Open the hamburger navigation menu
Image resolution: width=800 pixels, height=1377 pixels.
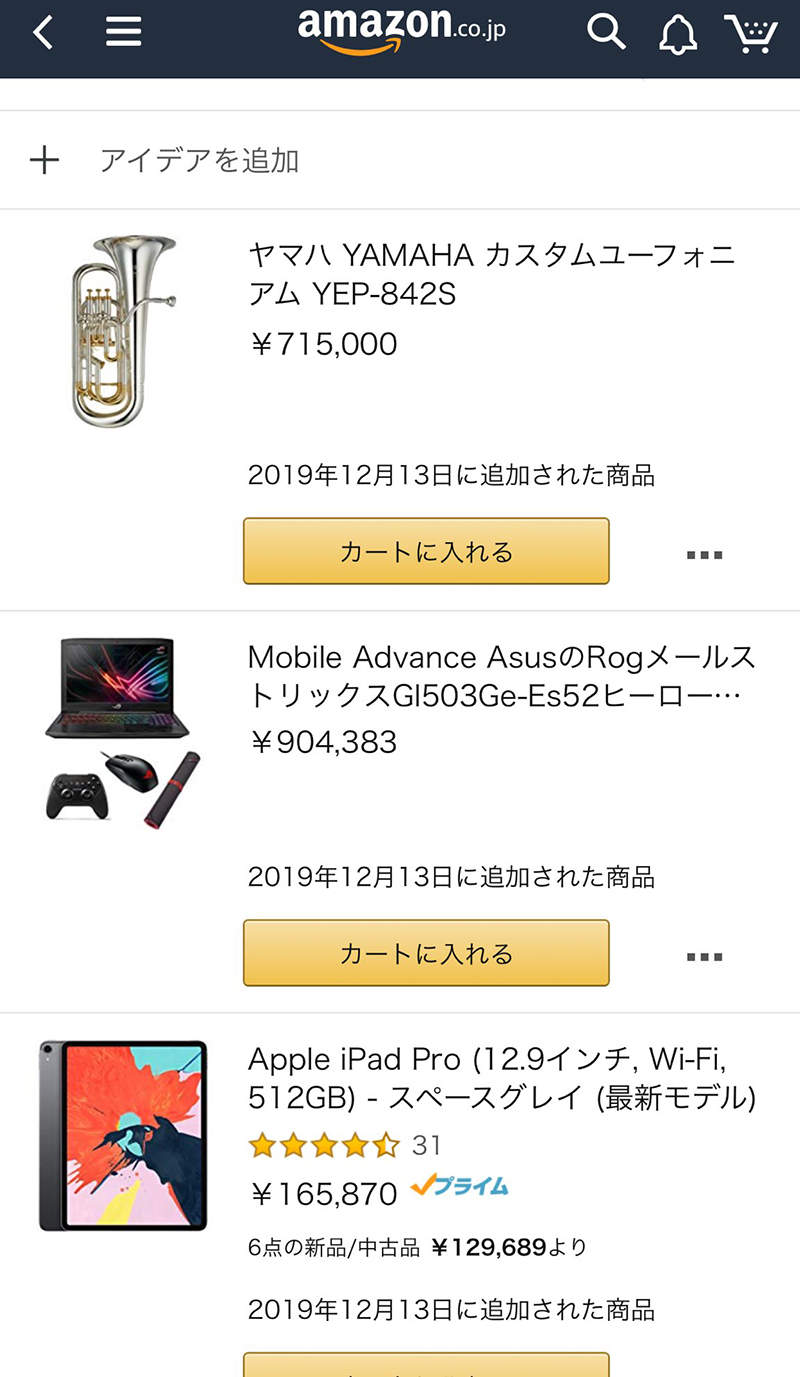(x=123, y=31)
